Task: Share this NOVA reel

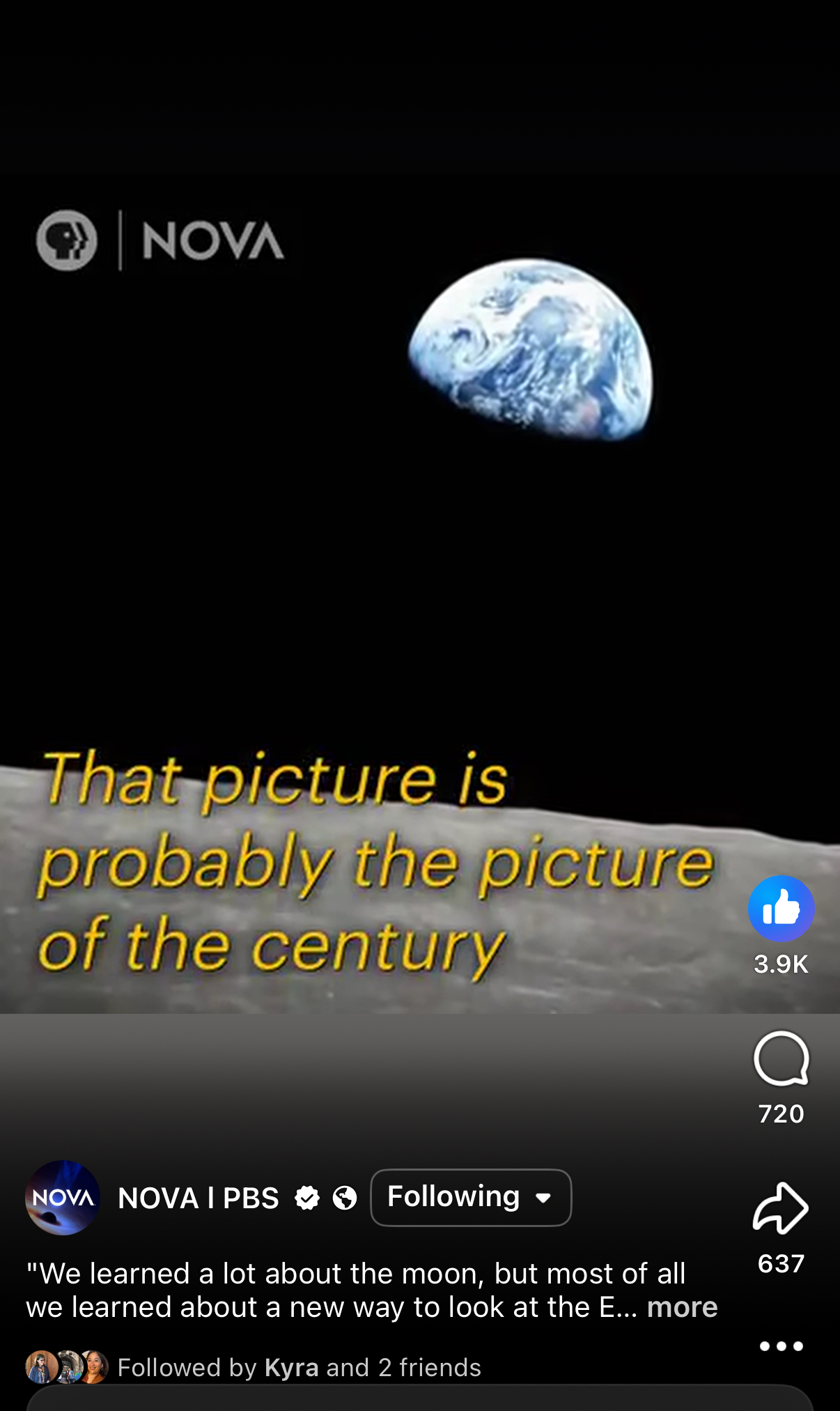Action: pos(781,1208)
